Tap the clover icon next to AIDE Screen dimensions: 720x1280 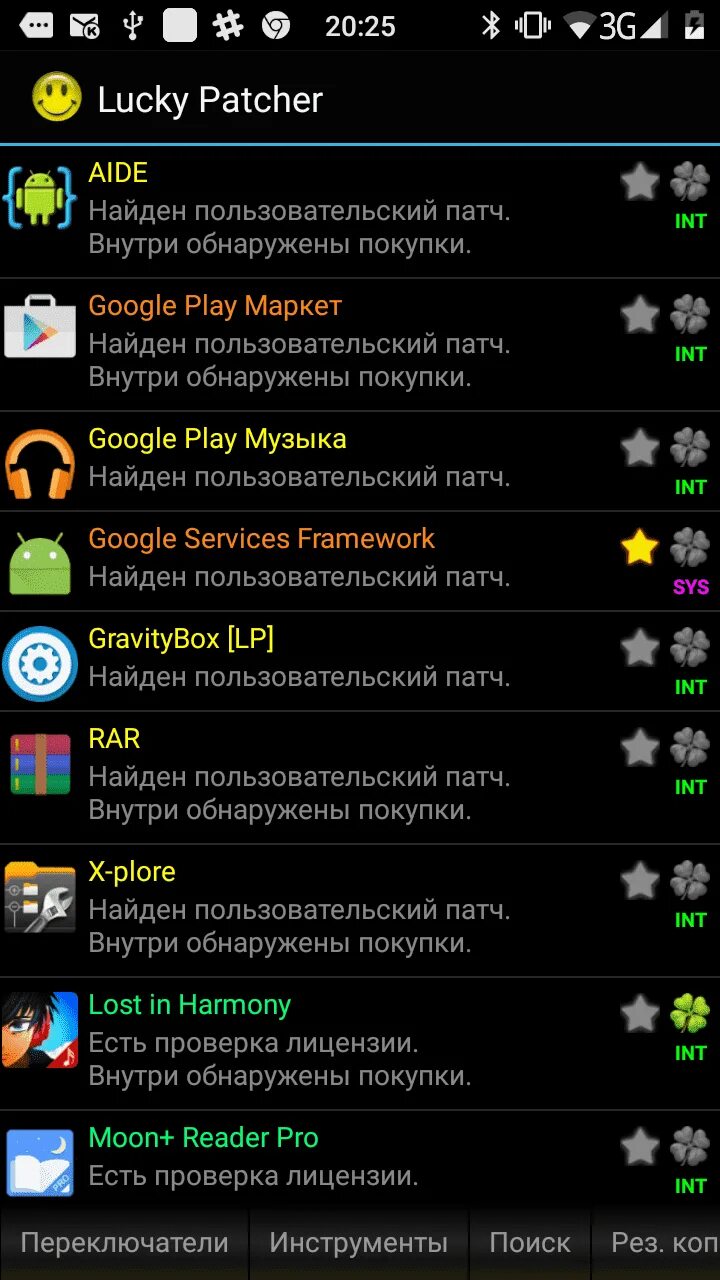pyautogui.click(x=690, y=180)
